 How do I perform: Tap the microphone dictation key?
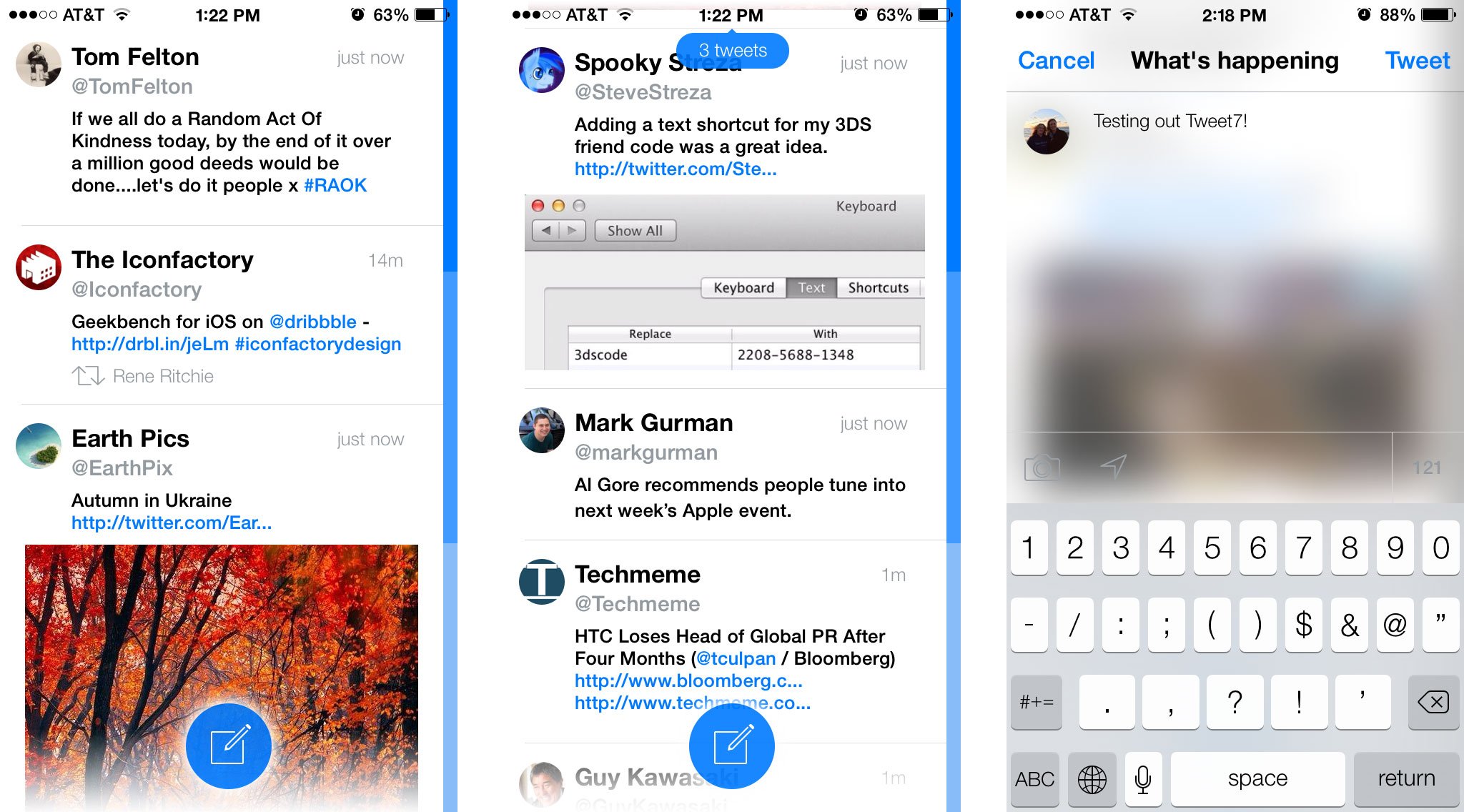[x=1142, y=779]
